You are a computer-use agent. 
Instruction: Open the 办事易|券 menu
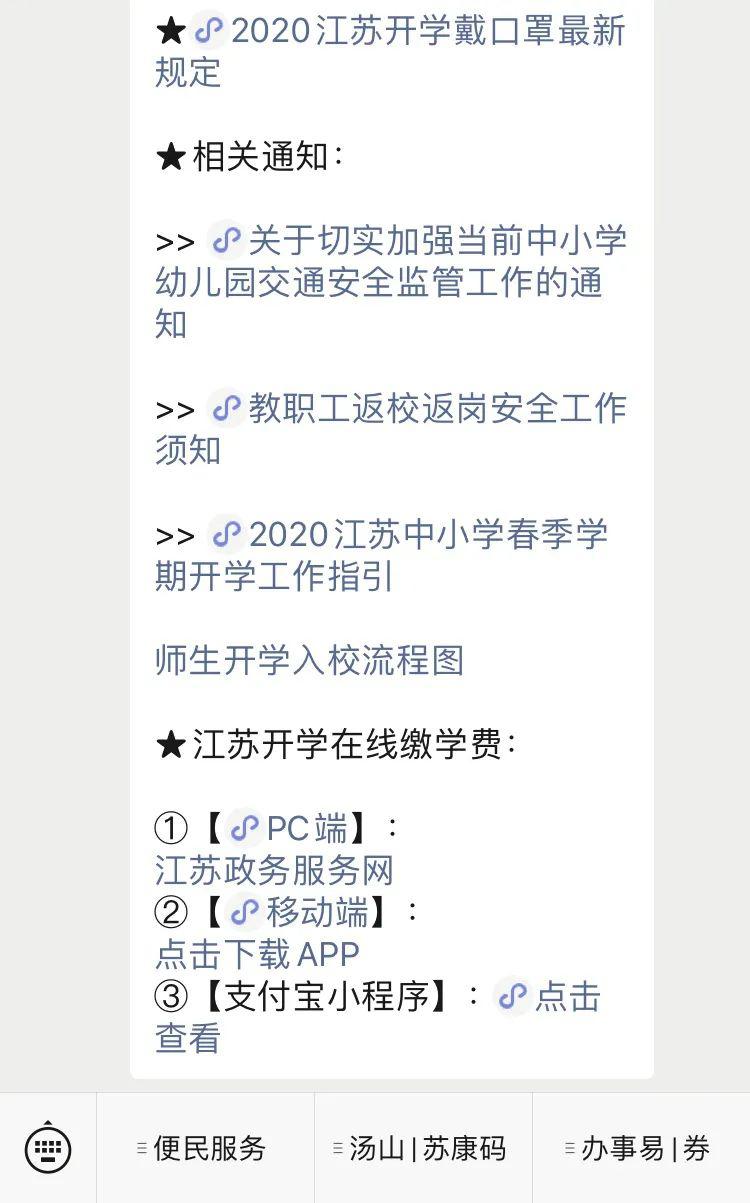click(x=641, y=1148)
